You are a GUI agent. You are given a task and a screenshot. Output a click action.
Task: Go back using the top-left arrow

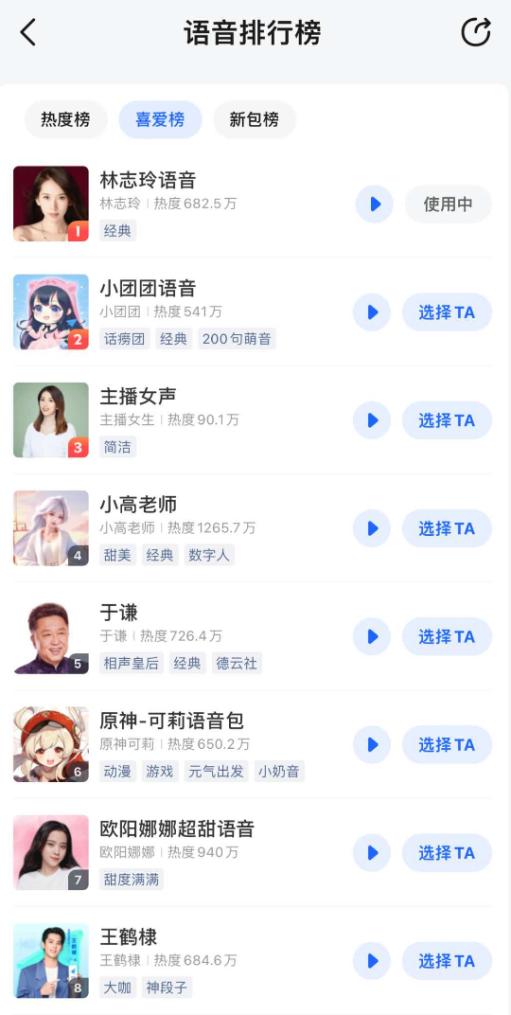coord(28,32)
